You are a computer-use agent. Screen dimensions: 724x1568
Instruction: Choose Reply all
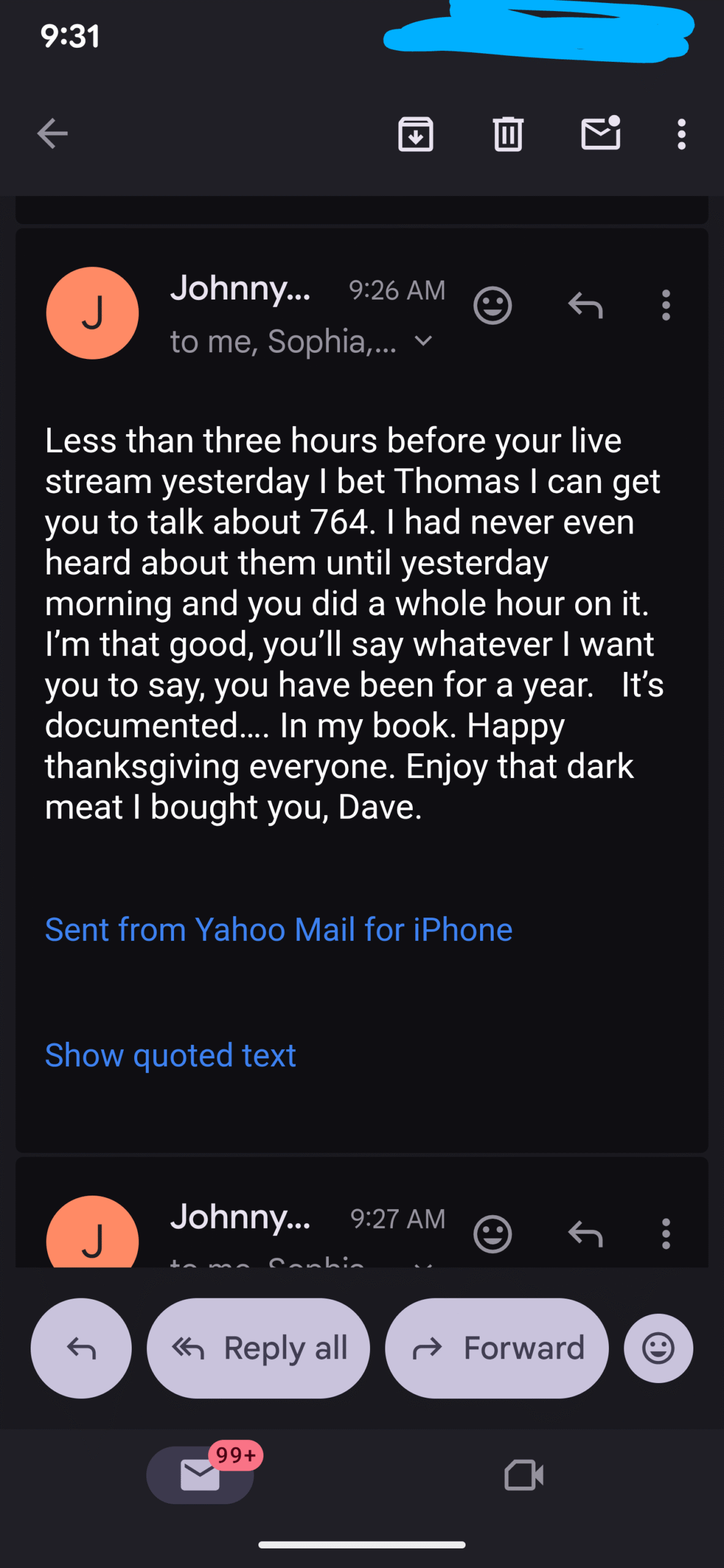pyautogui.click(x=258, y=1347)
